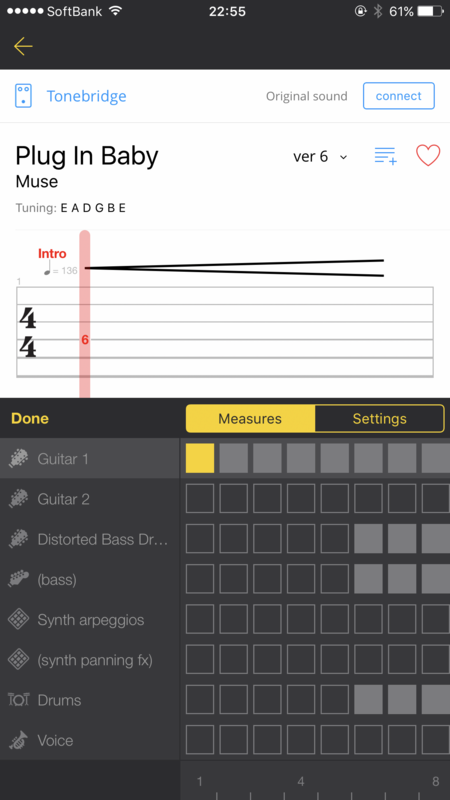Switch to the Settings segment
Image resolution: width=450 pixels, height=800 pixels.
(380, 419)
